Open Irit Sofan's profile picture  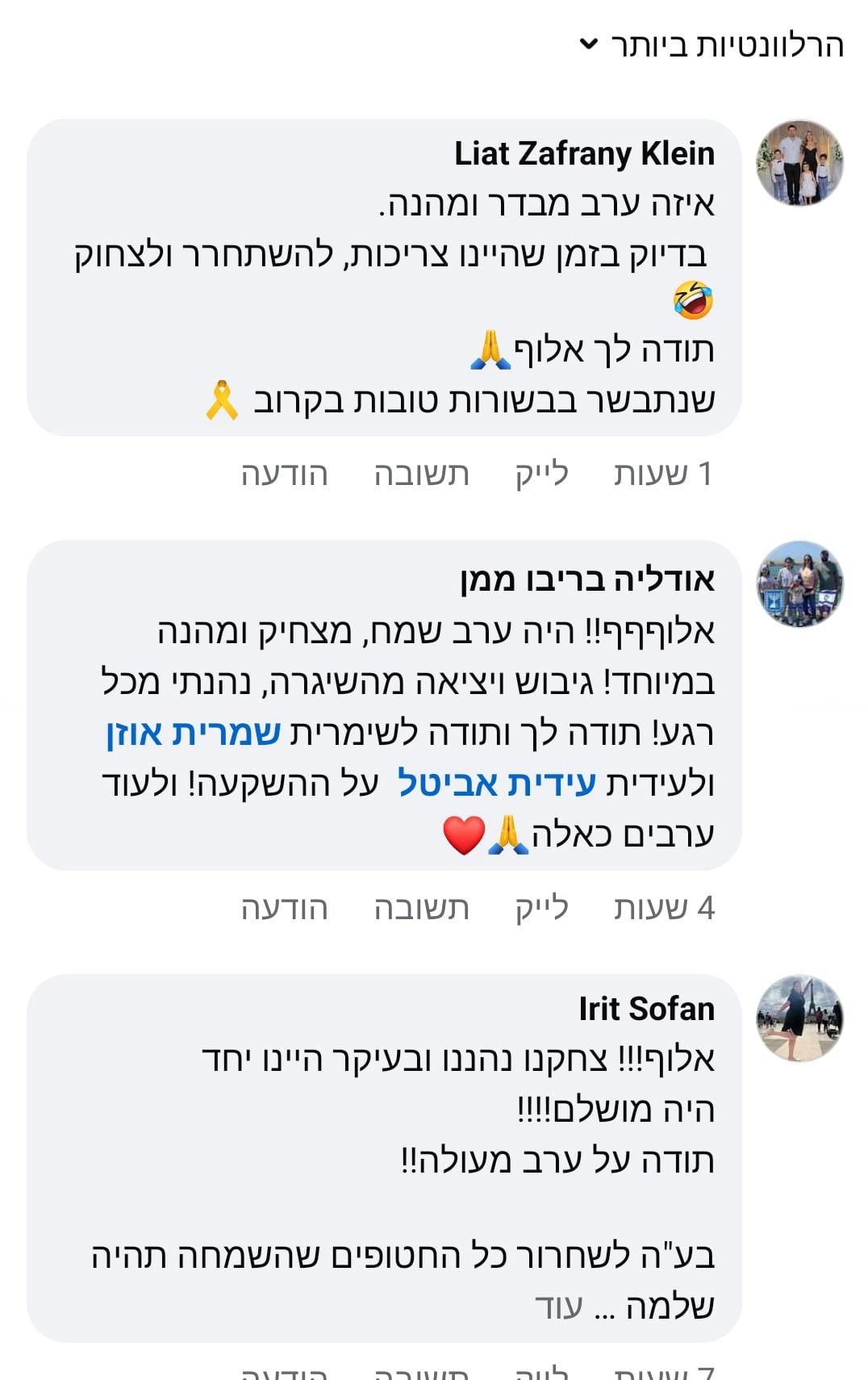pos(799,1017)
